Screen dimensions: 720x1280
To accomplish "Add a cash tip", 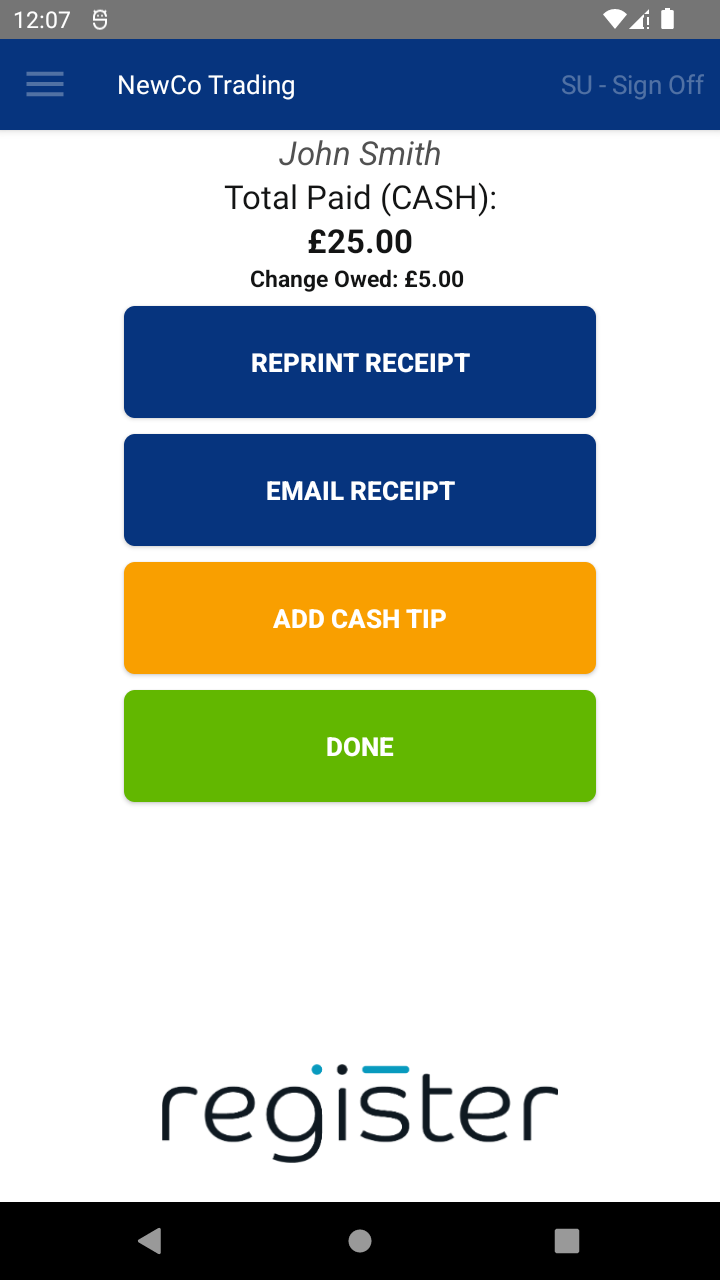I will click(x=360, y=618).
